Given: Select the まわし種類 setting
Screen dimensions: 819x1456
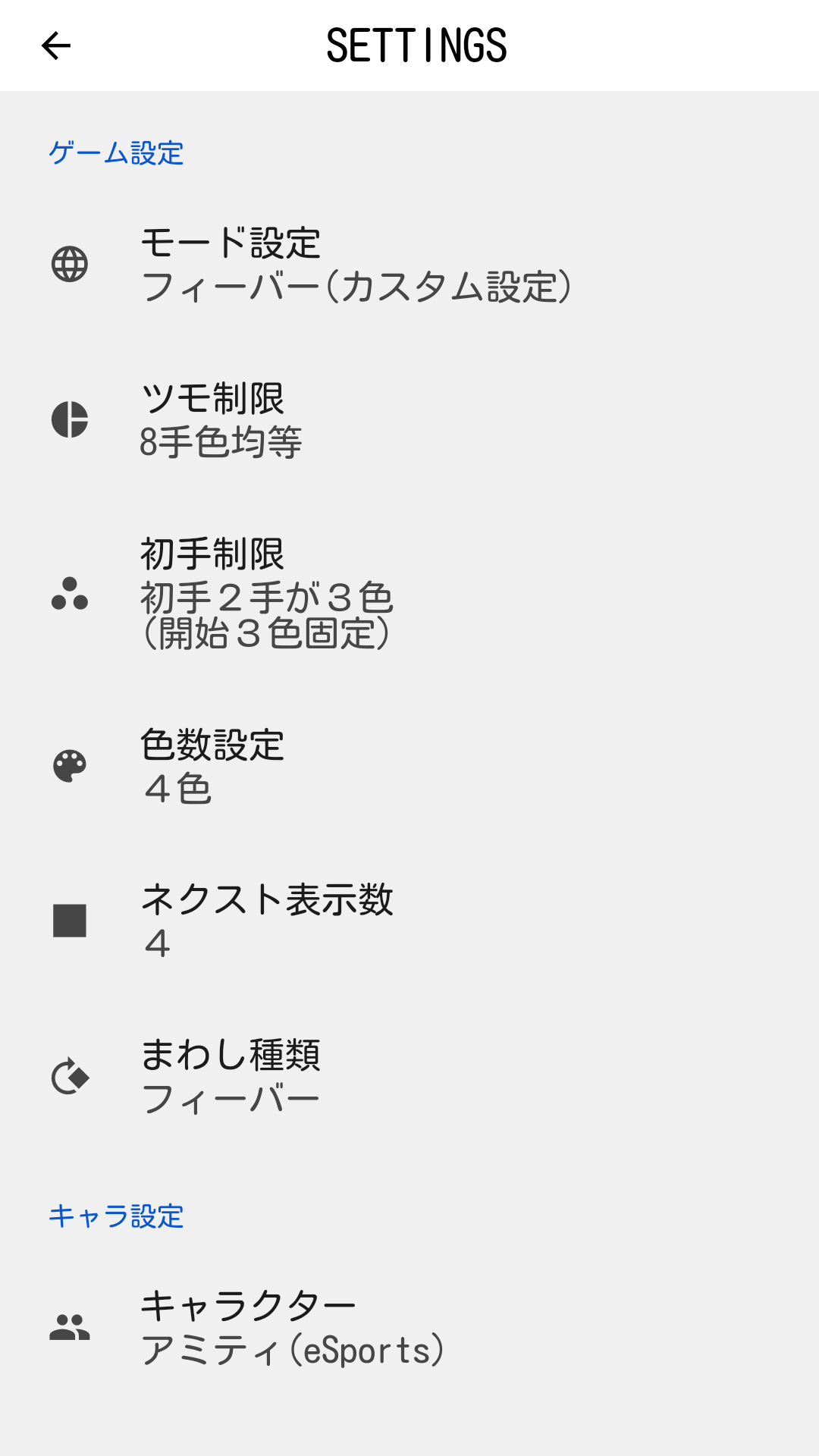Looking at the screenshot, I should coord(409,1076).
